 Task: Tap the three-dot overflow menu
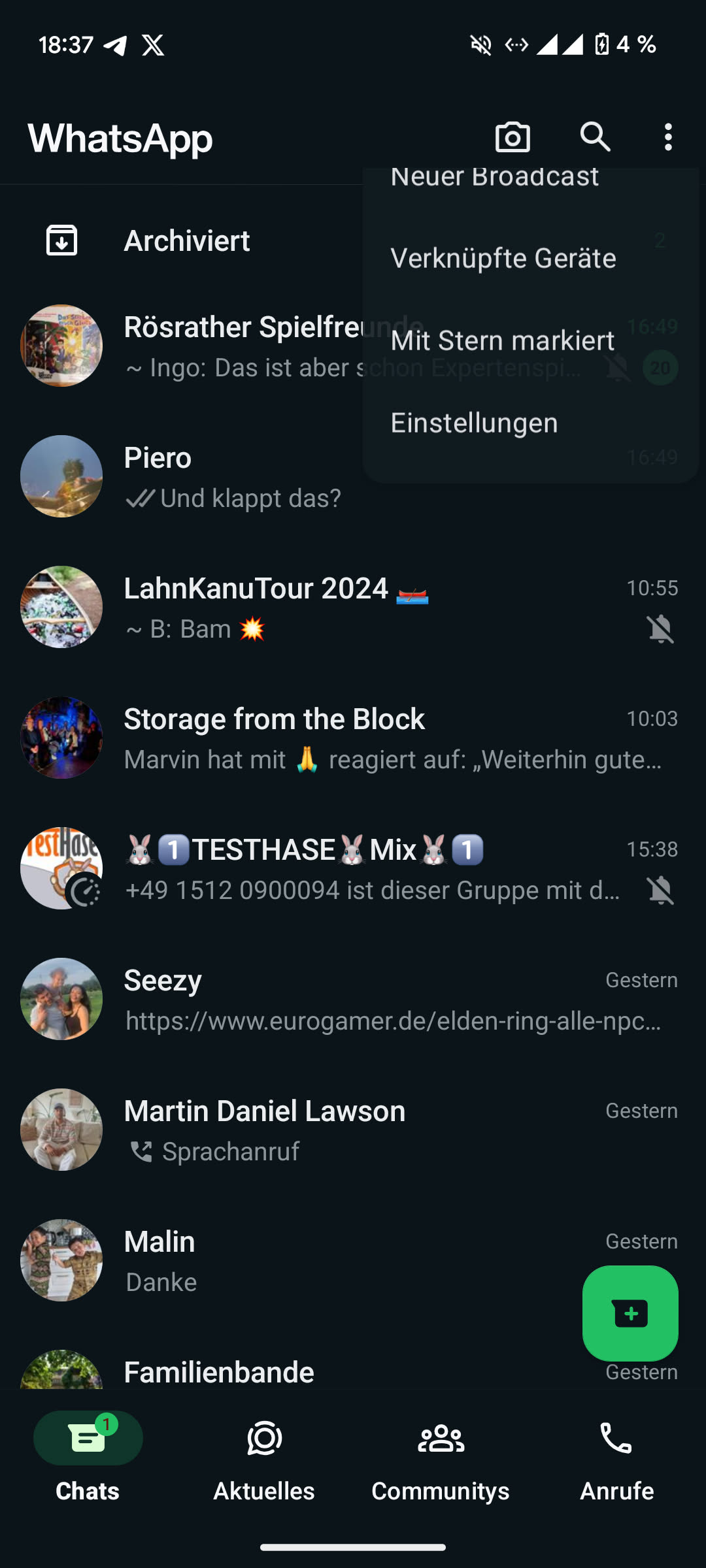667,137
